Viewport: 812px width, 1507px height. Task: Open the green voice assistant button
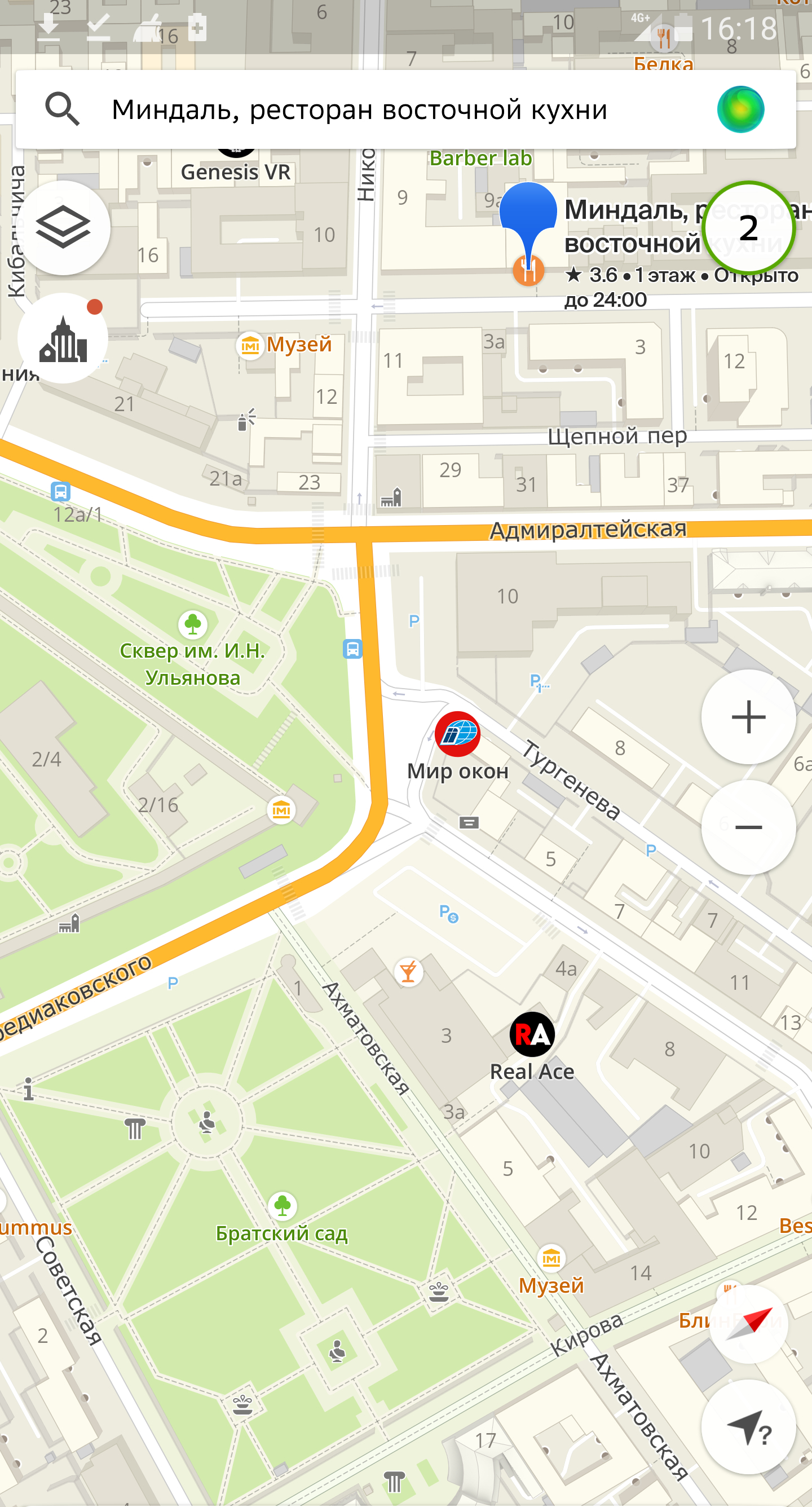pos(740,109)
